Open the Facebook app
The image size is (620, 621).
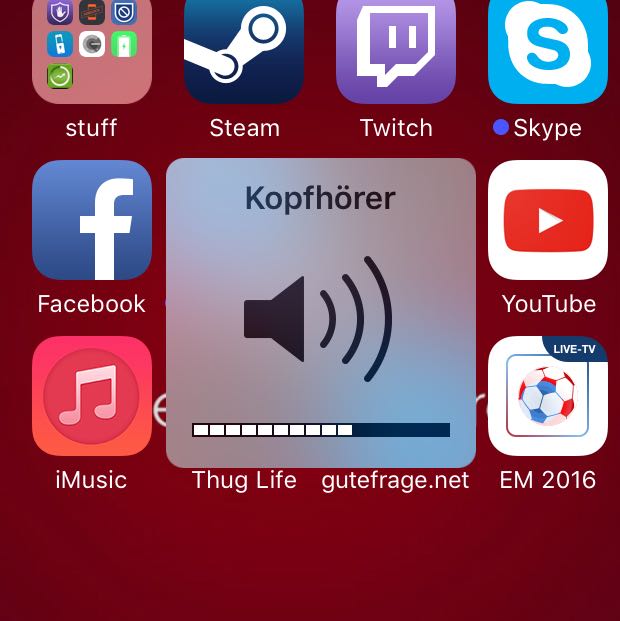91,220
